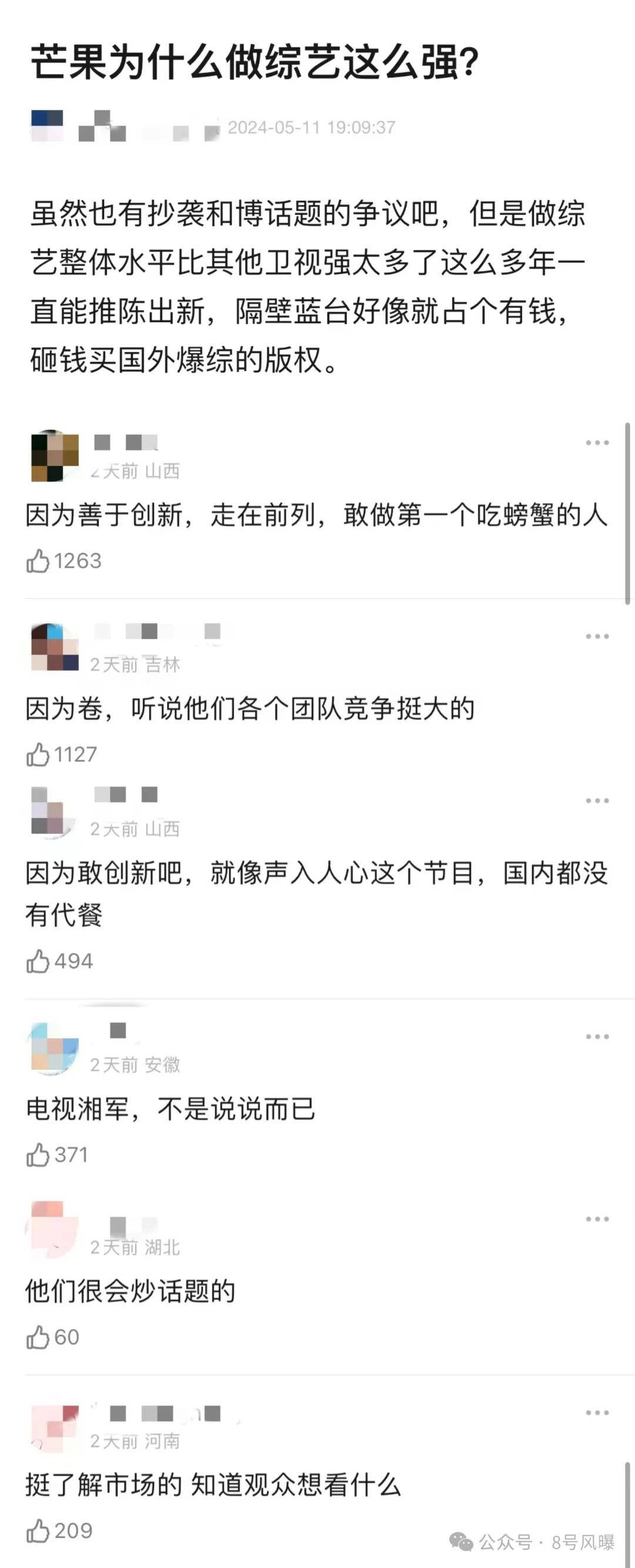Like the comment about 第一个吃螃蟹的人
The width and height of the screenshot is (635, 1568).
[38, 561]
